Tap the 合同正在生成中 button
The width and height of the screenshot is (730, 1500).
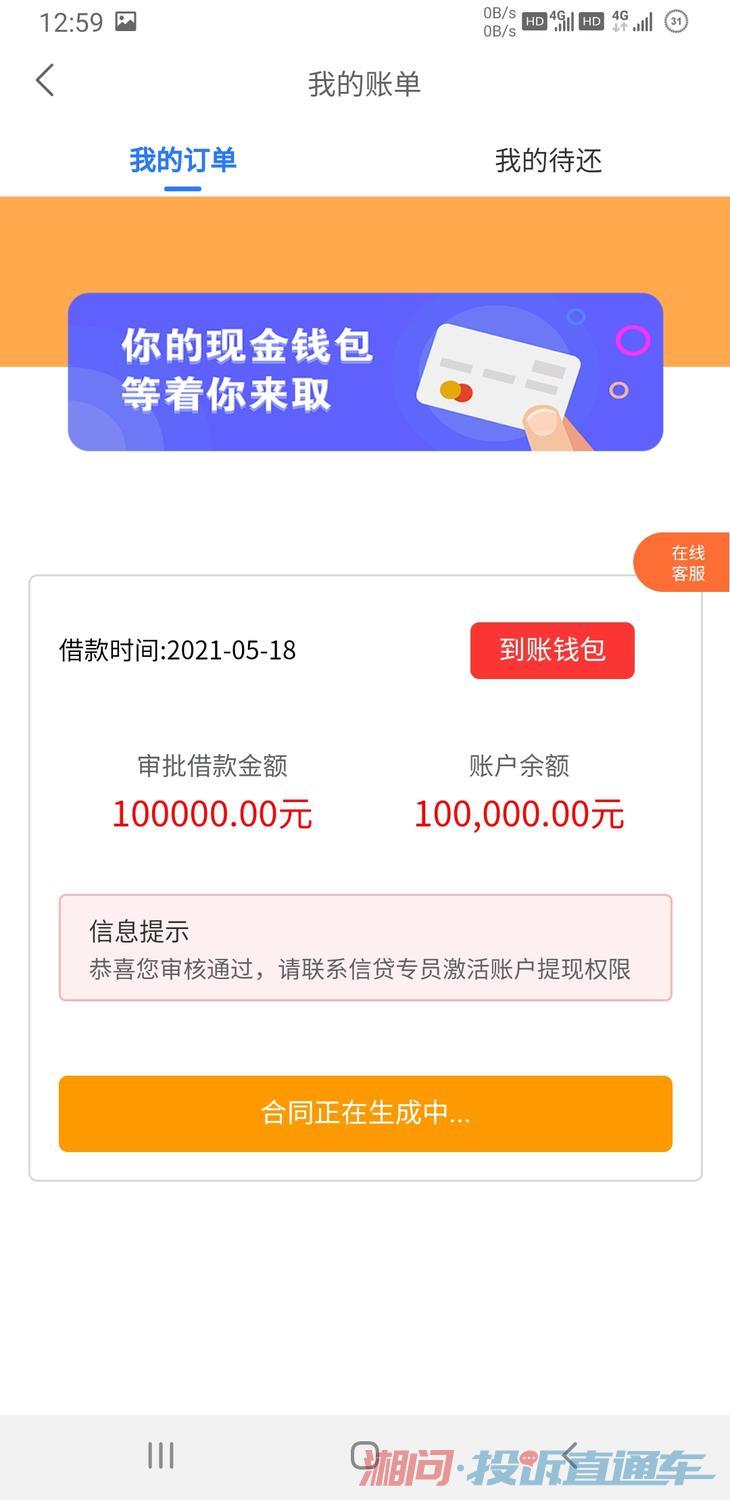365,1114
